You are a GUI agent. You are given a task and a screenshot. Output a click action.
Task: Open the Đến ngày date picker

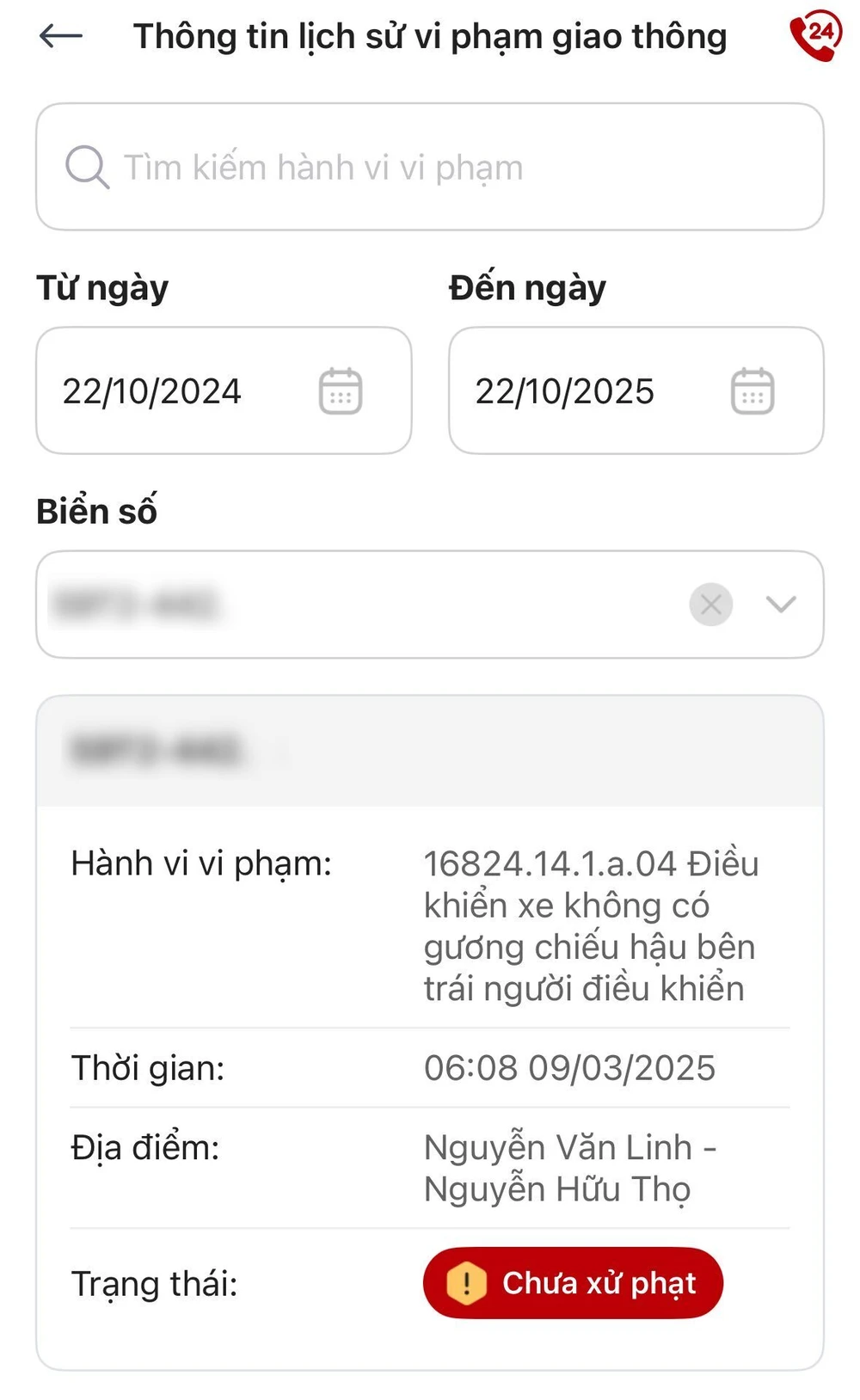[752, 391]
